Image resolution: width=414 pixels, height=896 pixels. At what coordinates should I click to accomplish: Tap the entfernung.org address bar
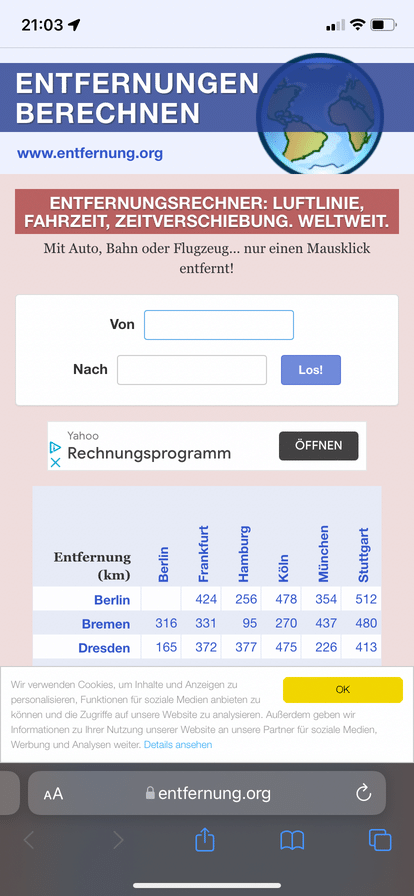pyautogui.click(x=207, y=793)
